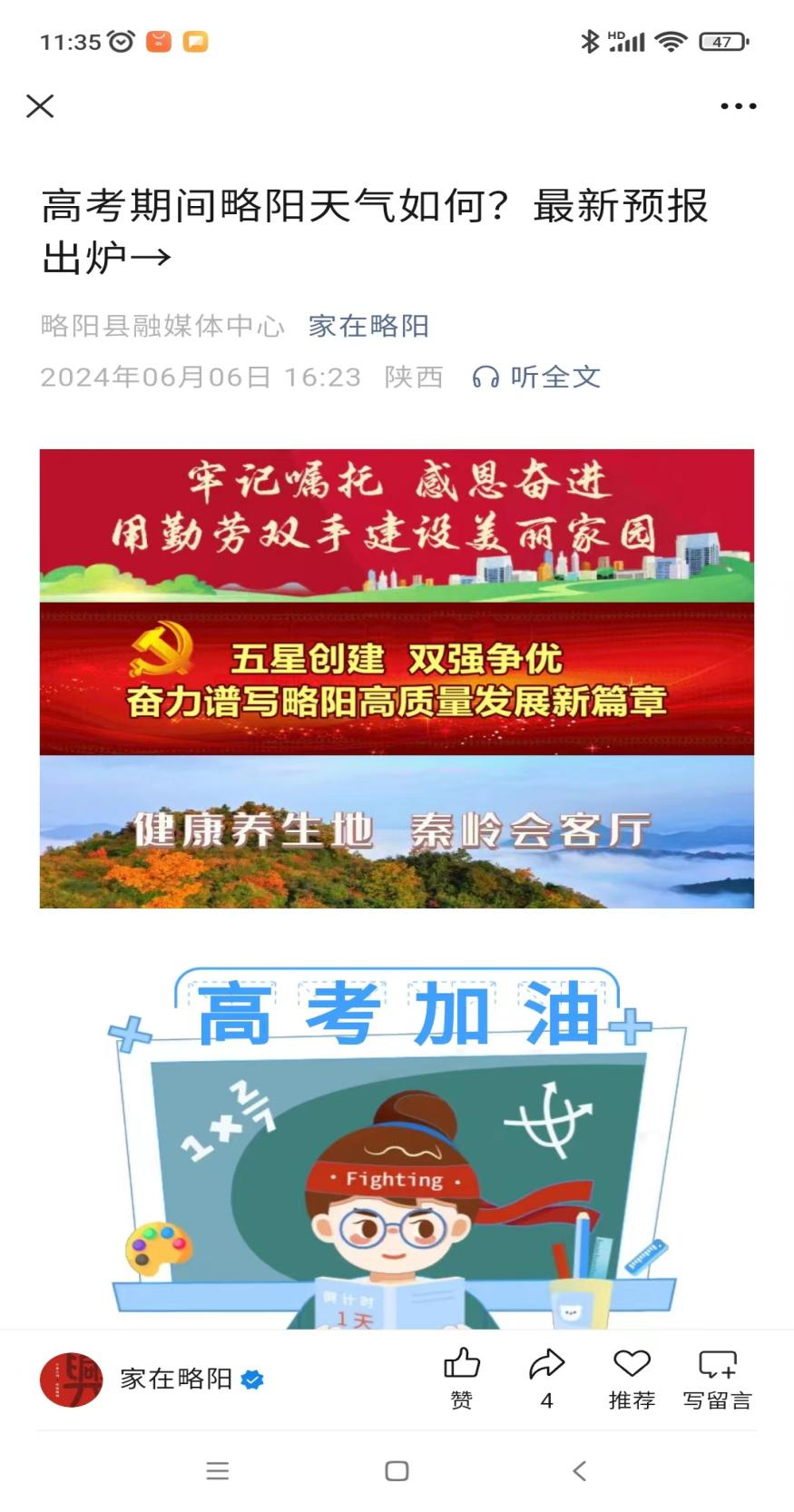Like this article with 赞
Image resolution: width=794 pixels, height=1512 pixels.
coord(461,1377)
